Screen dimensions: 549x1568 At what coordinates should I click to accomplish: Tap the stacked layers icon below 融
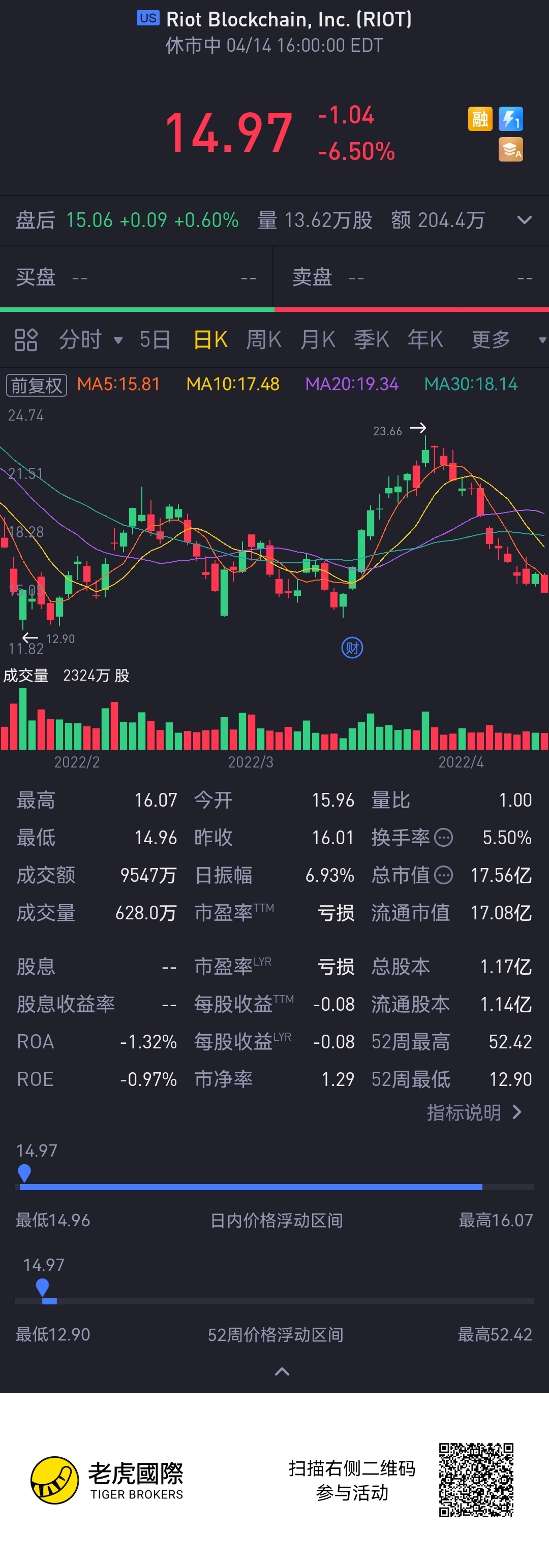pyautogui.click(x=510, y=150)
